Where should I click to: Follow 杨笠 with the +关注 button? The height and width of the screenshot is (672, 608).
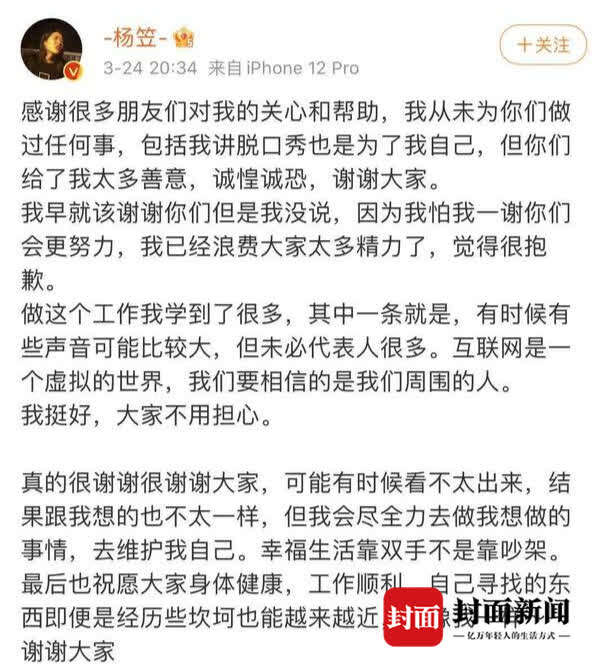pos(542,45)
